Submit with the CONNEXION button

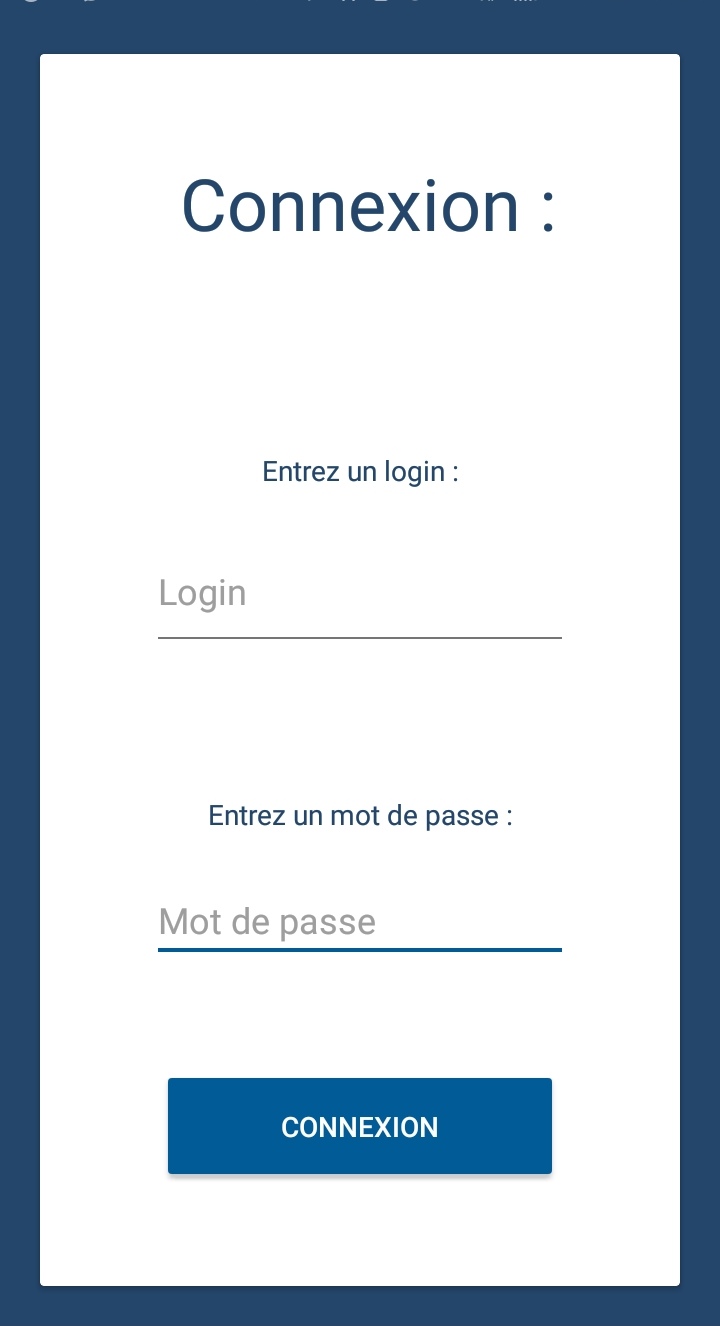359,1126
